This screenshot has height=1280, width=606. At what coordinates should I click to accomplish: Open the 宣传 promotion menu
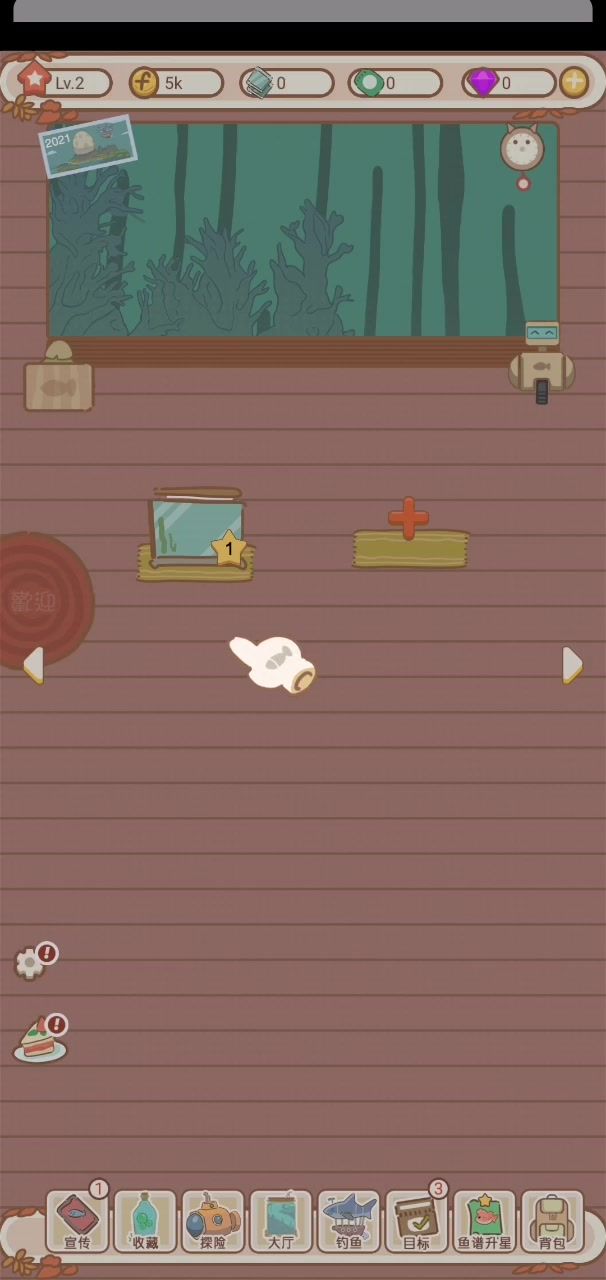tap(77, 1221)
